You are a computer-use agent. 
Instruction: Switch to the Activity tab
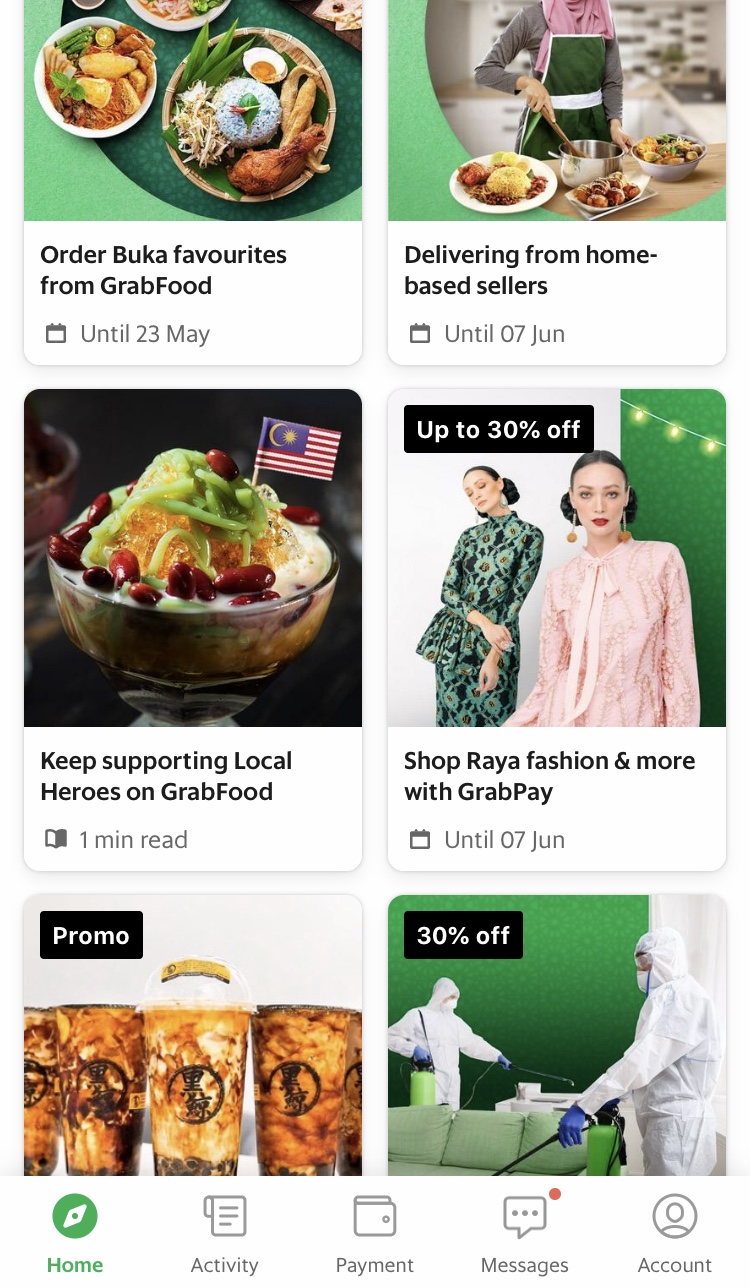coord(225,1234)
